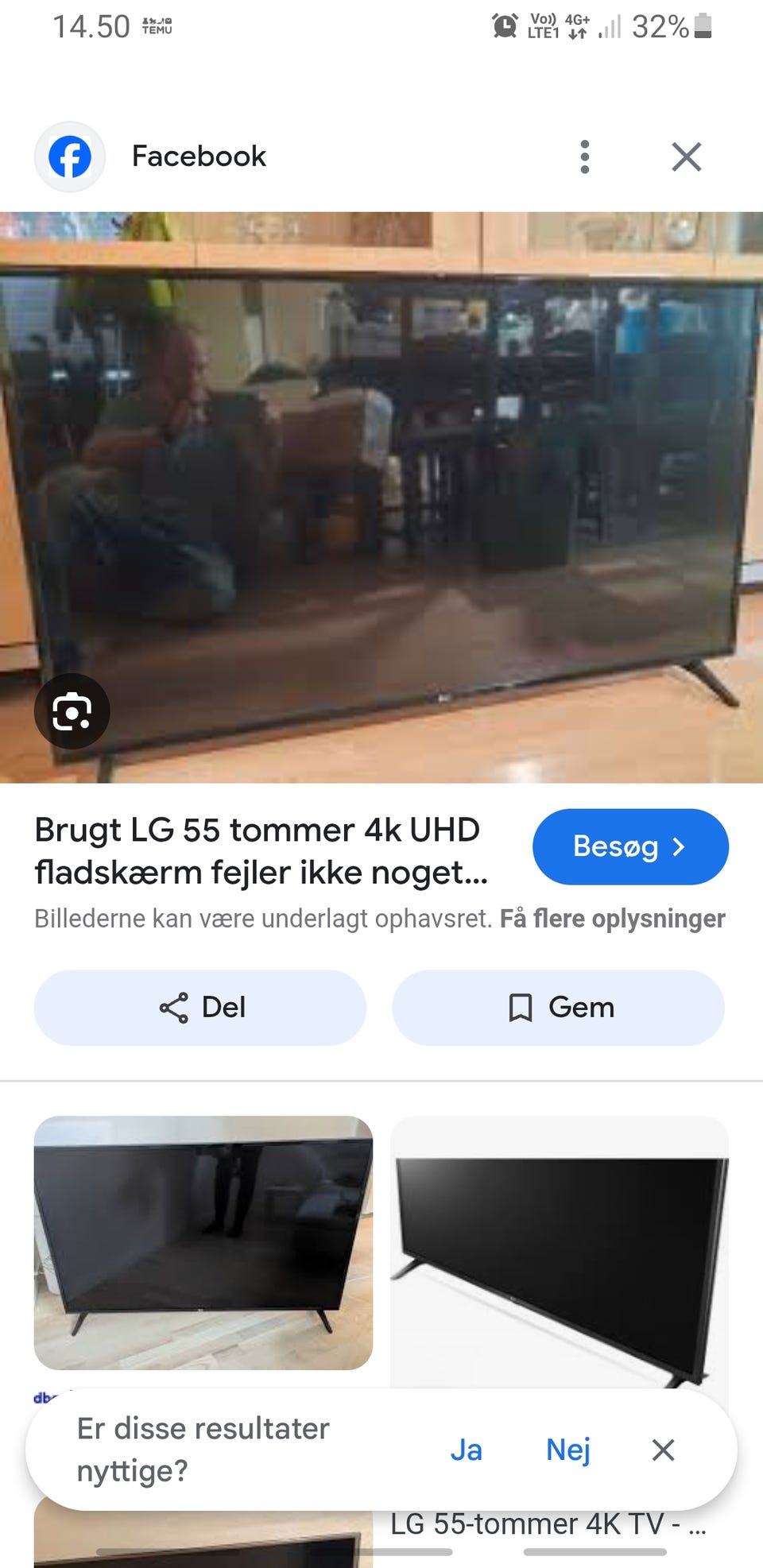Image resolution: width=763 pixels, height=1568 pixels.
Task: Tap the Besøg button to visit page
Action: 629,846
